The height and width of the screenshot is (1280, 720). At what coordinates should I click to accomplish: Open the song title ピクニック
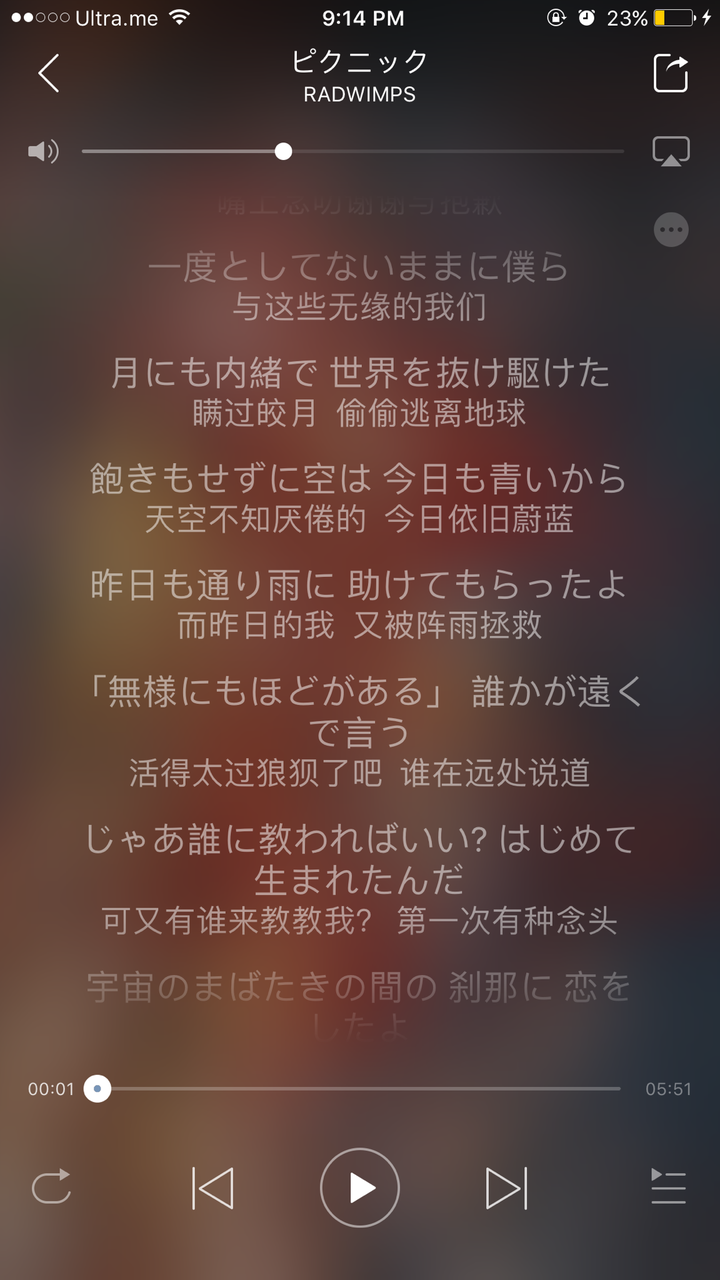point(360,62)
